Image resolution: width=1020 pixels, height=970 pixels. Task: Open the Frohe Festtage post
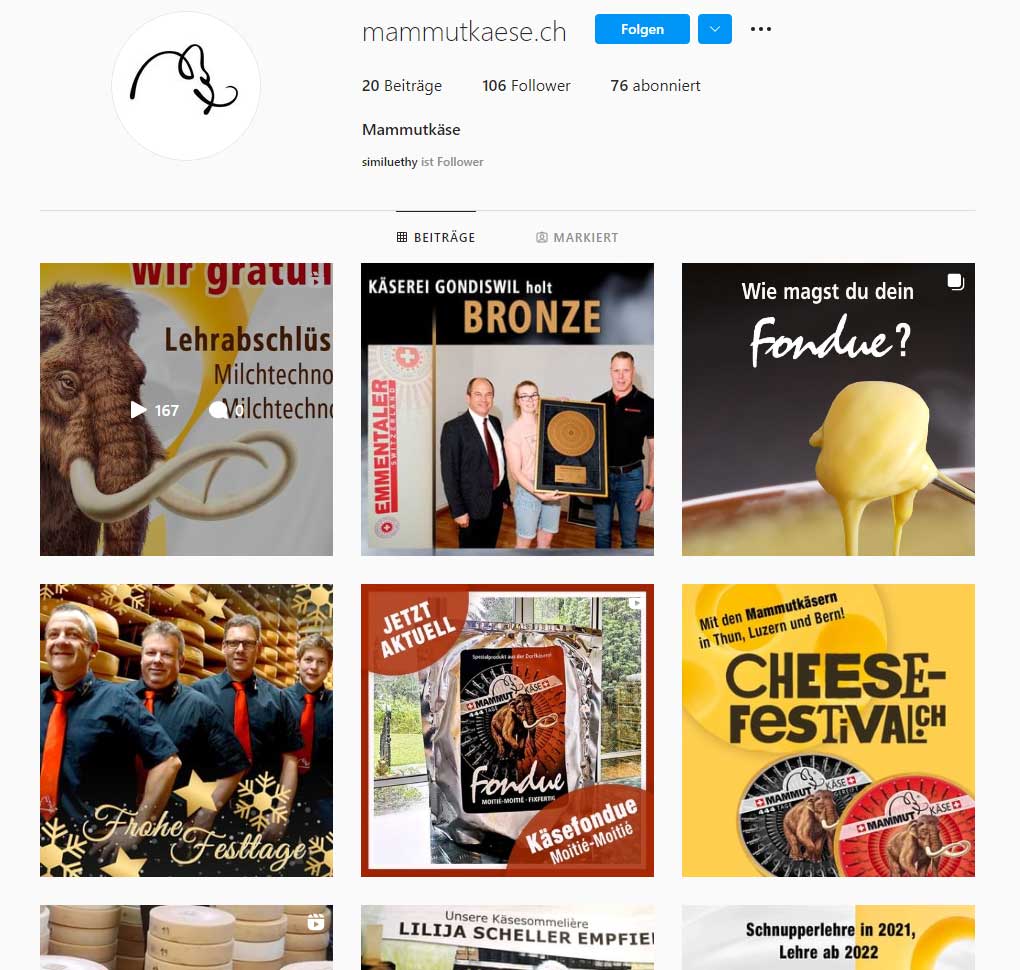pos(186,730)
